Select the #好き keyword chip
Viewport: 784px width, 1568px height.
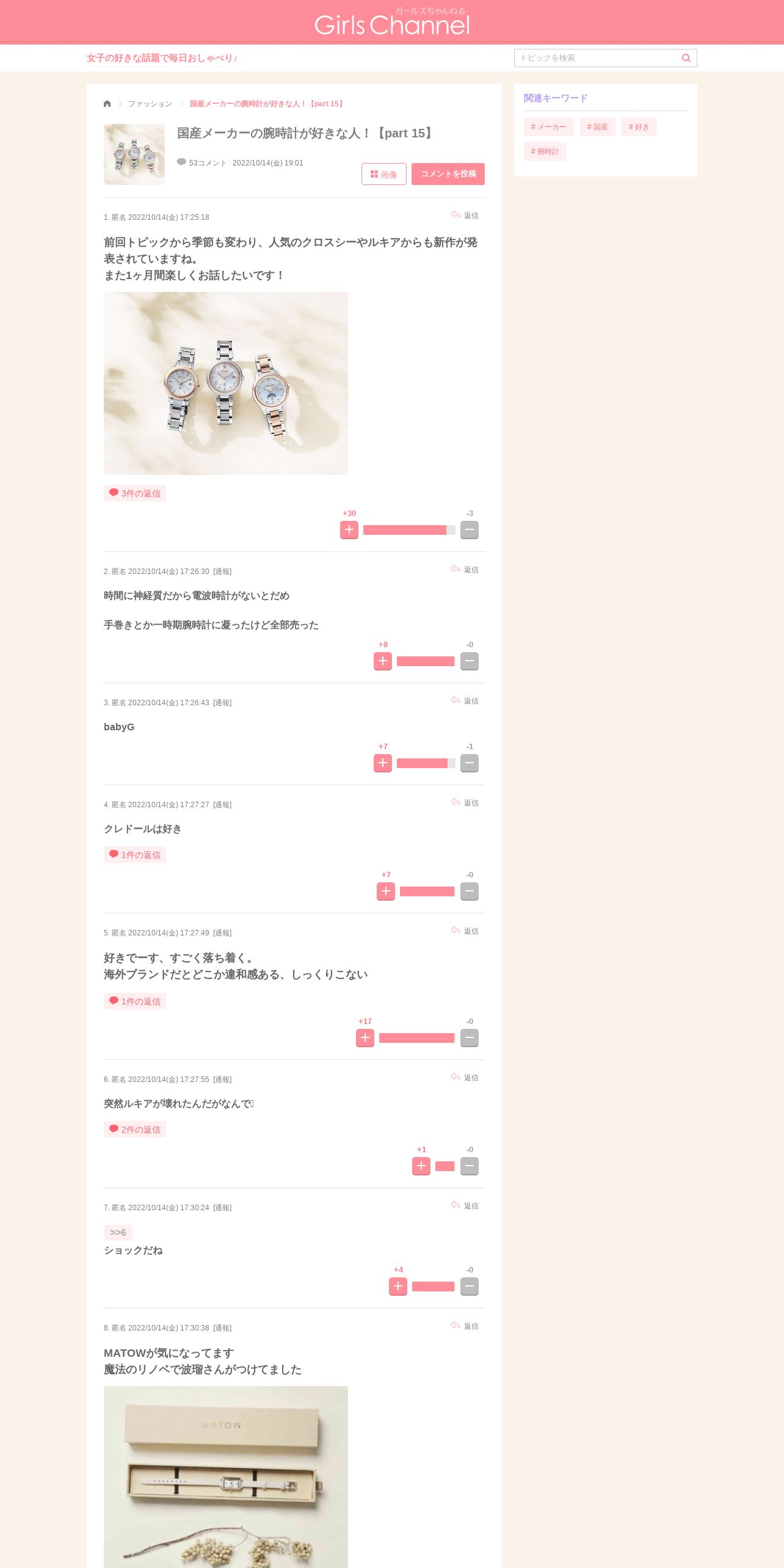tap(639, 127)
